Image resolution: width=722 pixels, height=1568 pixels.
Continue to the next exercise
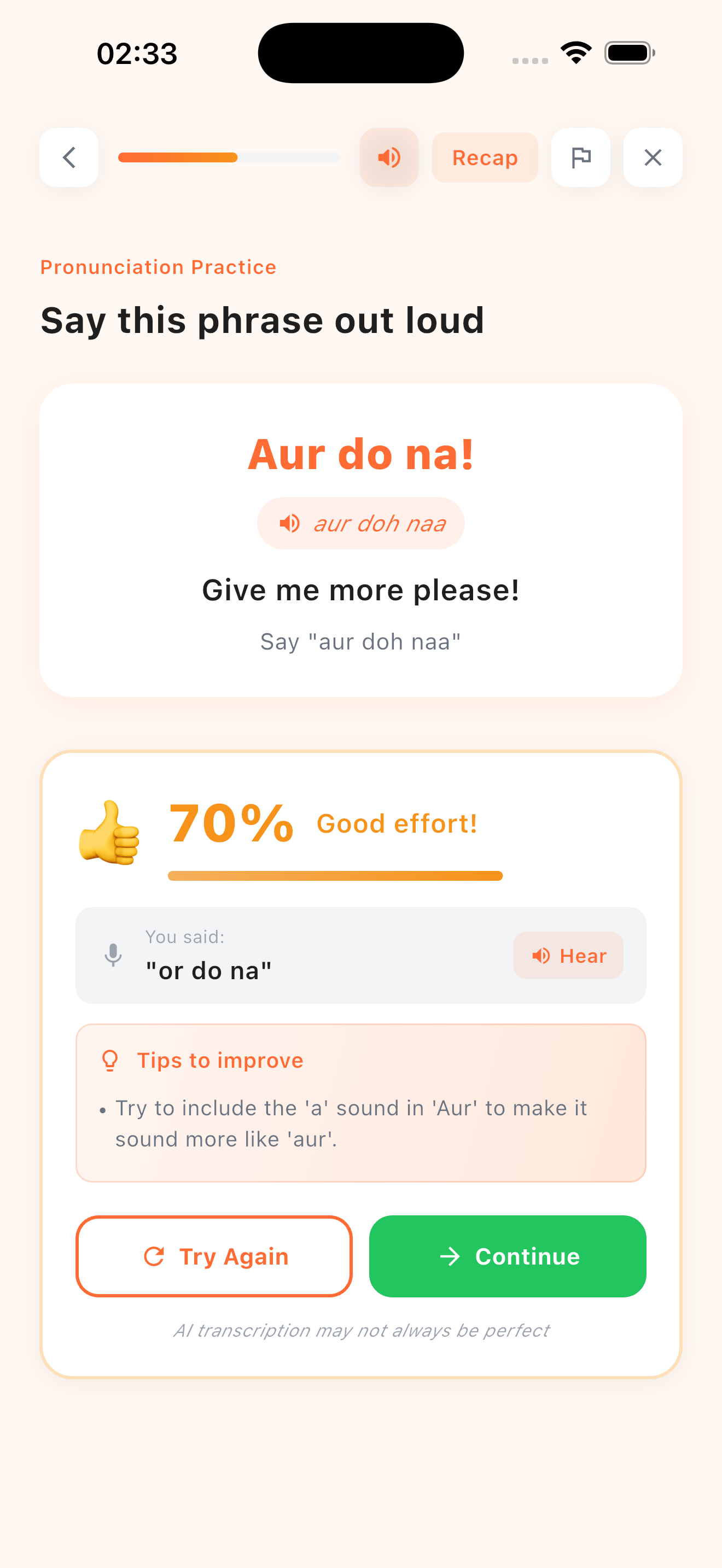pos(508,1256)
